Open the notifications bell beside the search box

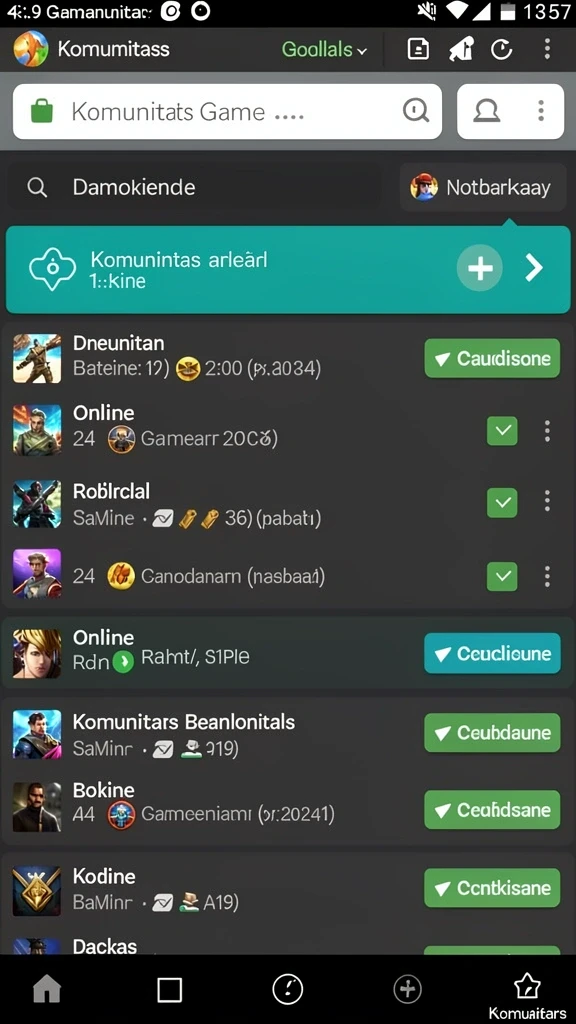coord(487,111)
